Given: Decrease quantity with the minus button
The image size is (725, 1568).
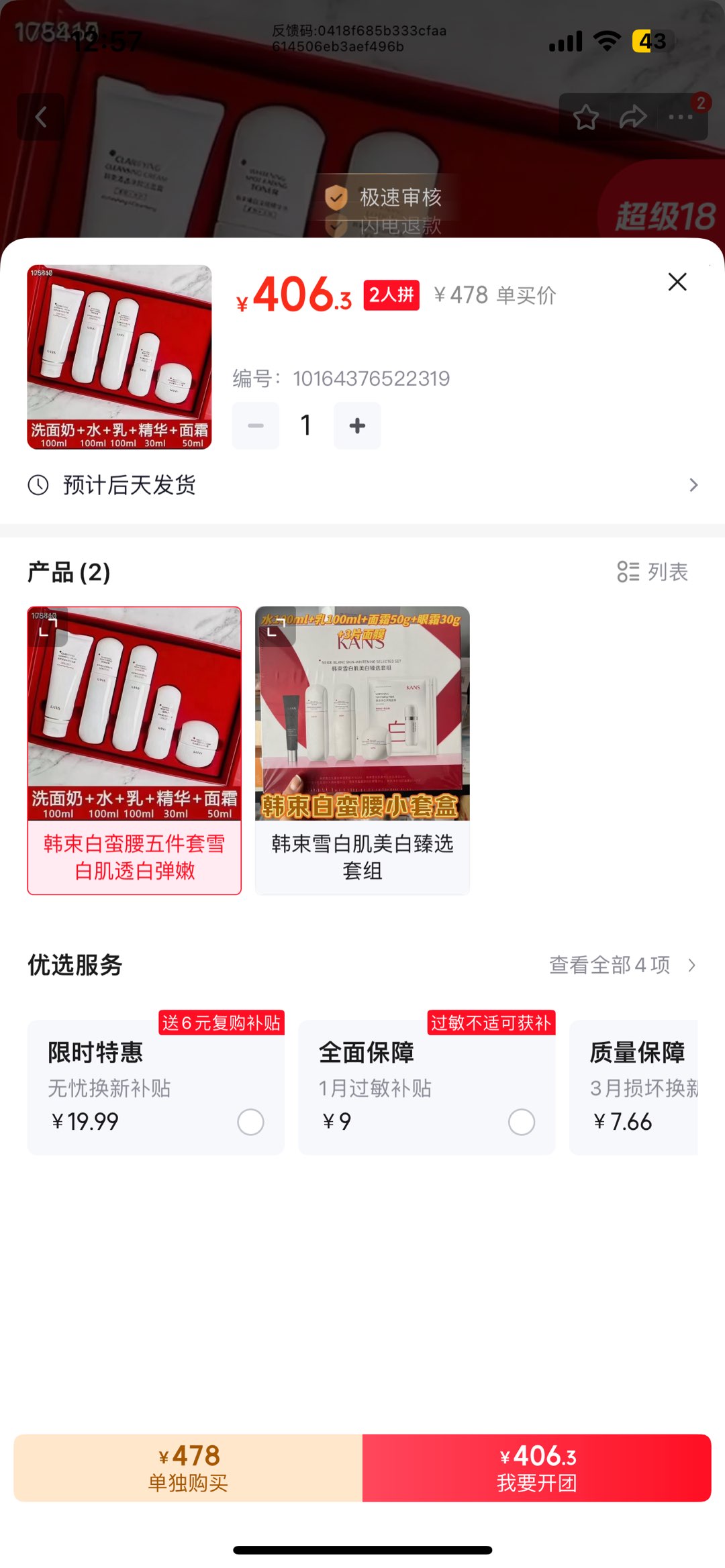Looking at the screenshot, I should point(256,425).
